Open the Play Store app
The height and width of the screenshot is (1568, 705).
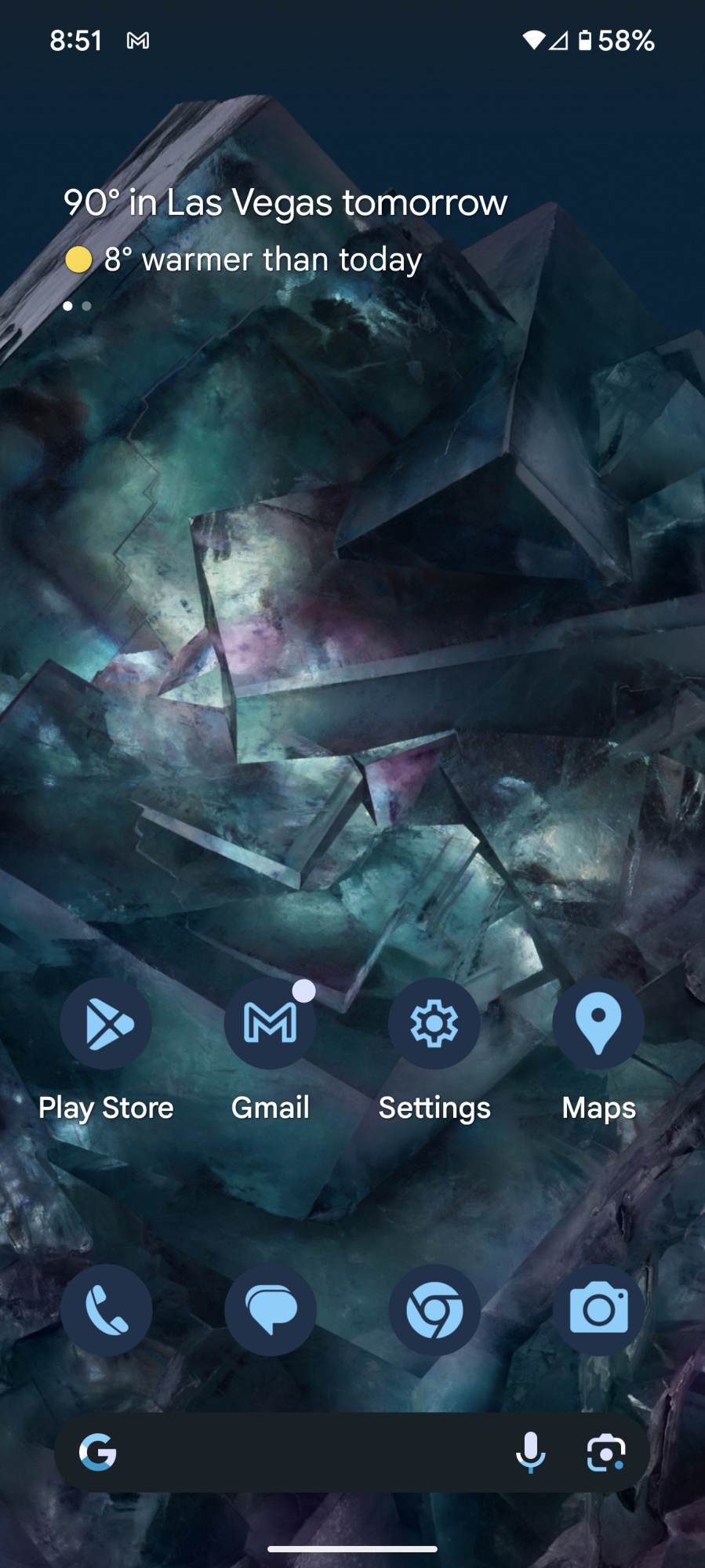pyautogui.click(x=106, y=1023)
